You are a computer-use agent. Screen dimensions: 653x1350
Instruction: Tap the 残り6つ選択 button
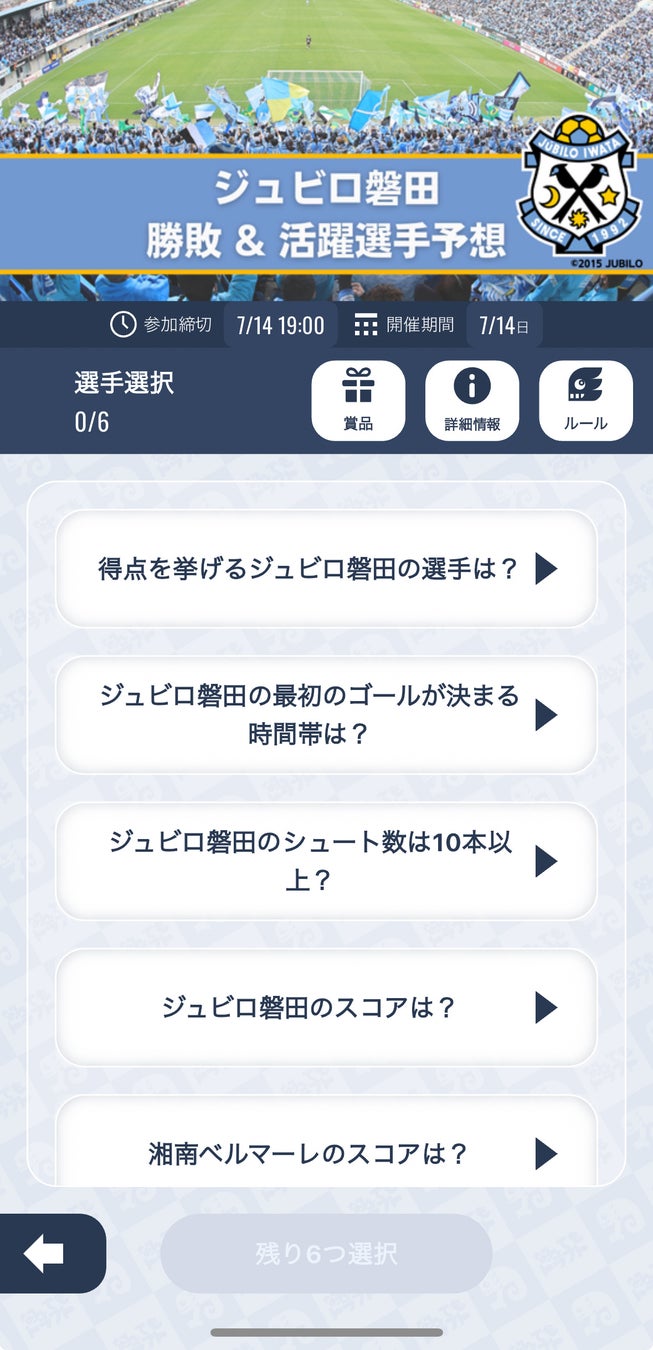(326, 1254)
